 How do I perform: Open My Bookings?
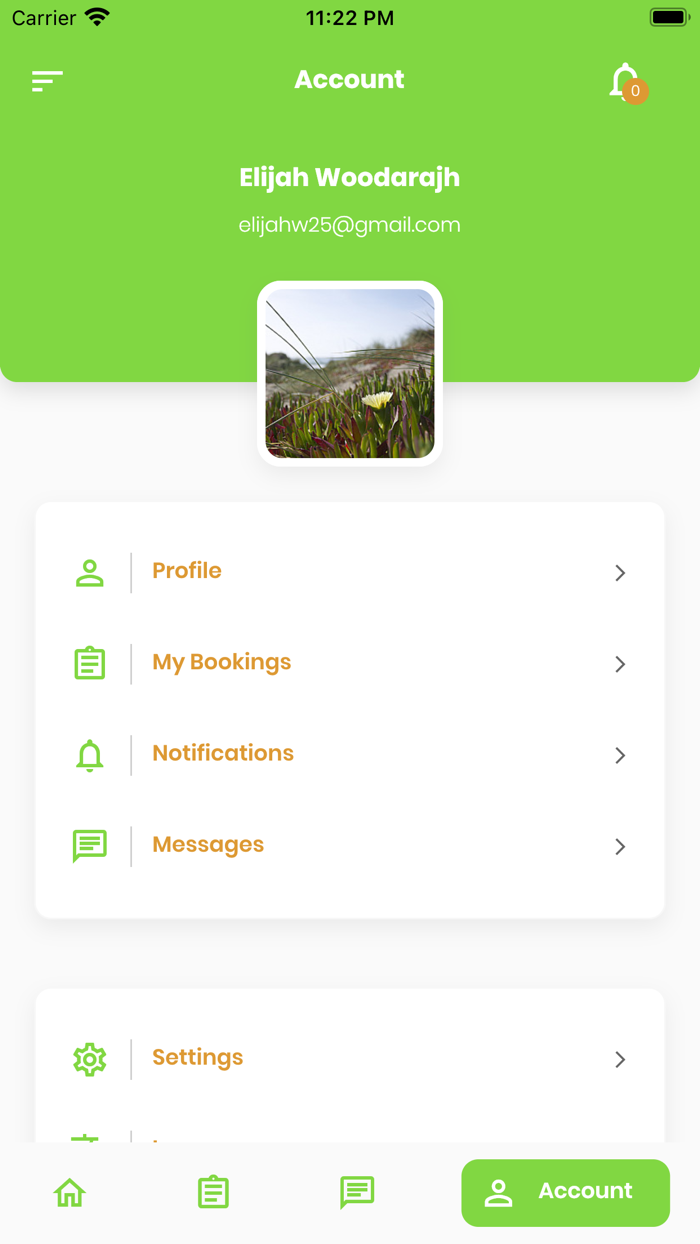(350, 663)
